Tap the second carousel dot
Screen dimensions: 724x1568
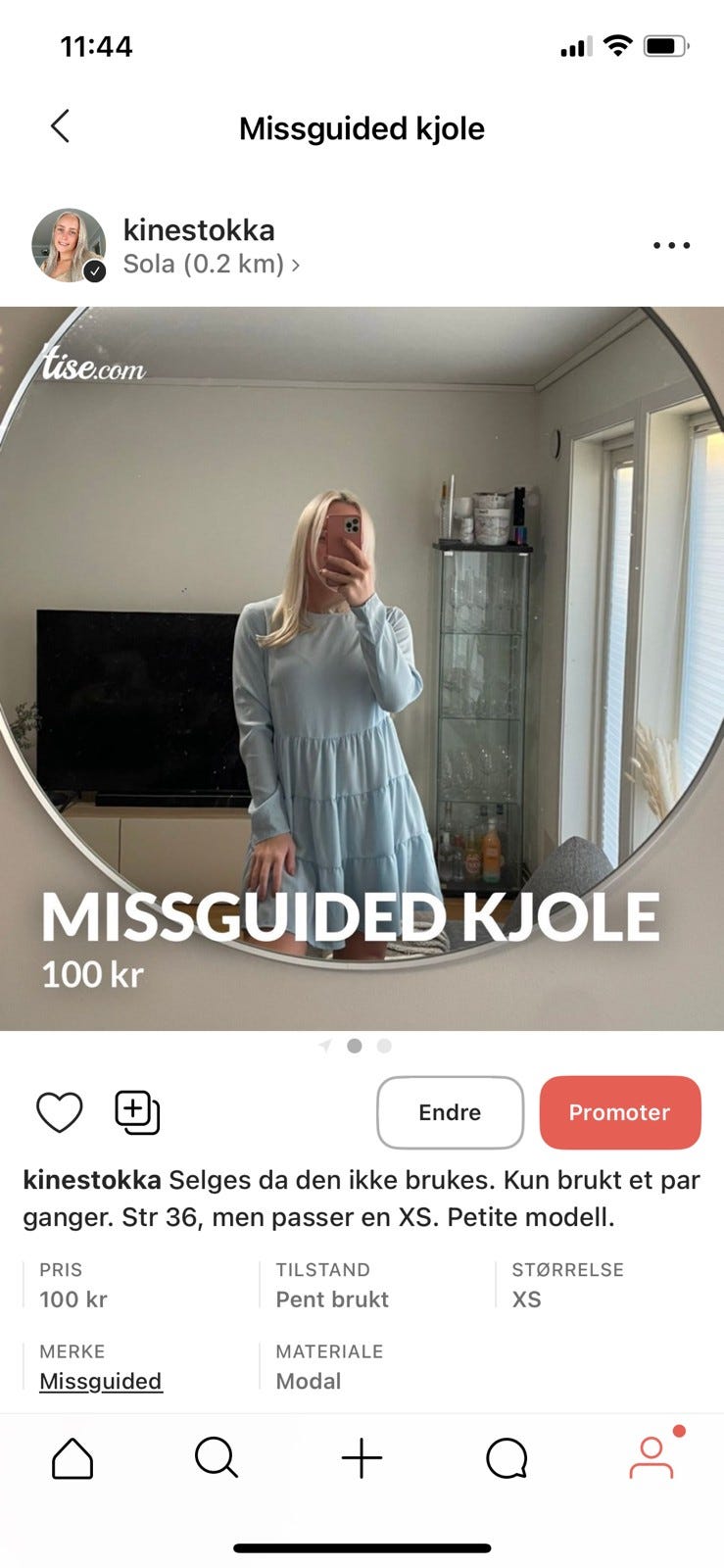[x=354, y=1046]
